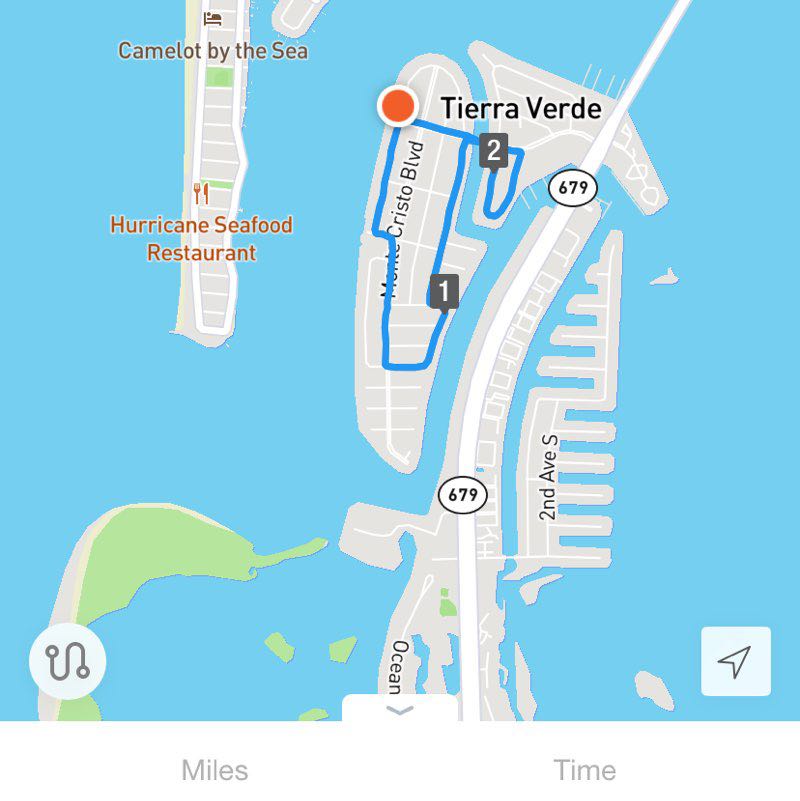Select mile marker 2 on the route

(x=491, y=150)
